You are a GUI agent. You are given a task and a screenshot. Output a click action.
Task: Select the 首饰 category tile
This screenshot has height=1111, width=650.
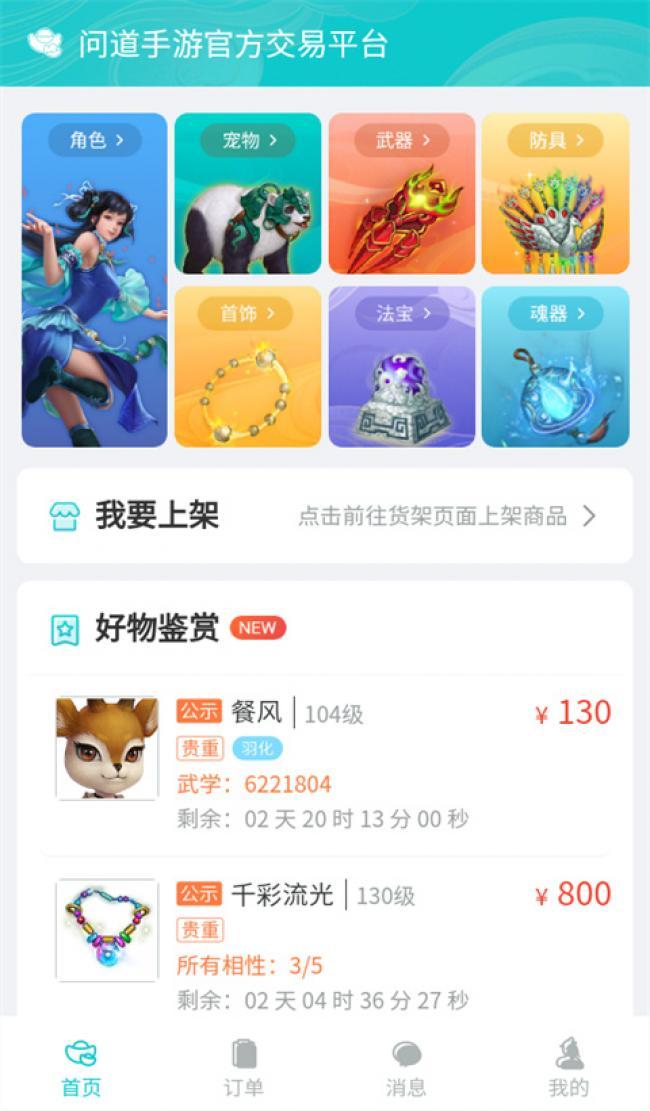point(248,367)
